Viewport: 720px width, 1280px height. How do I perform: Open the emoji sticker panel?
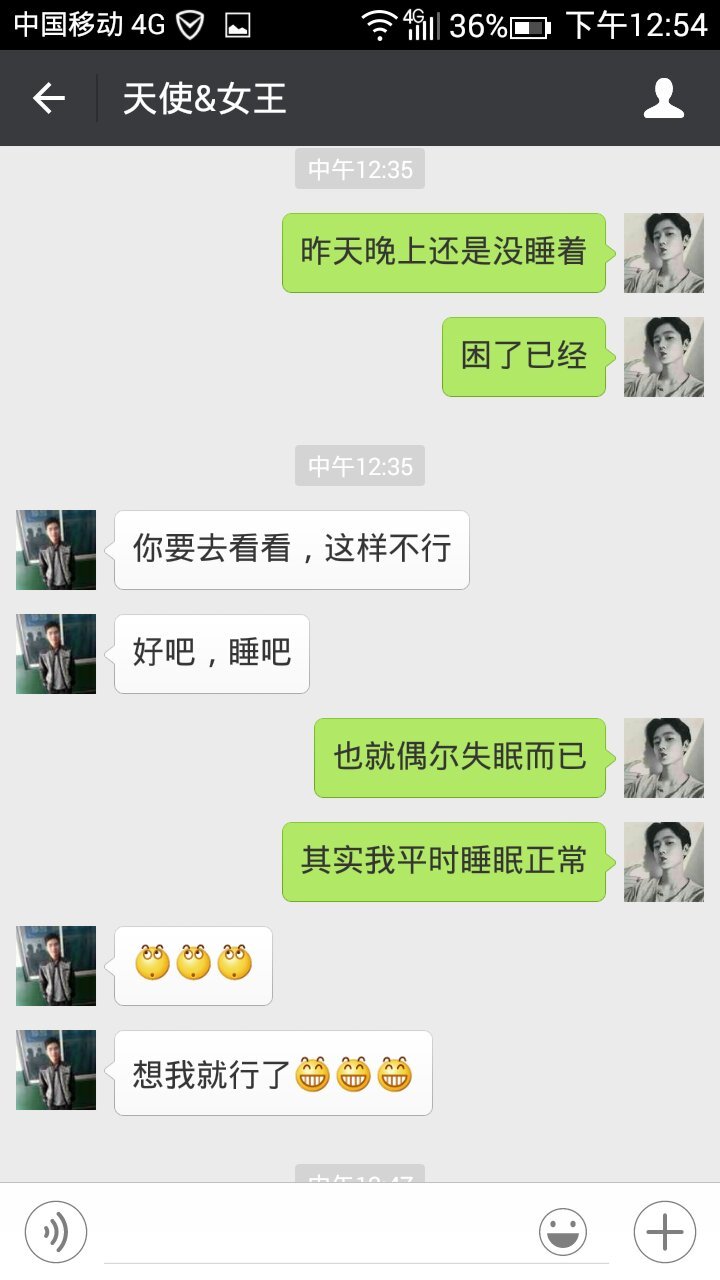pyautogui.click(x=563, y=1231)
